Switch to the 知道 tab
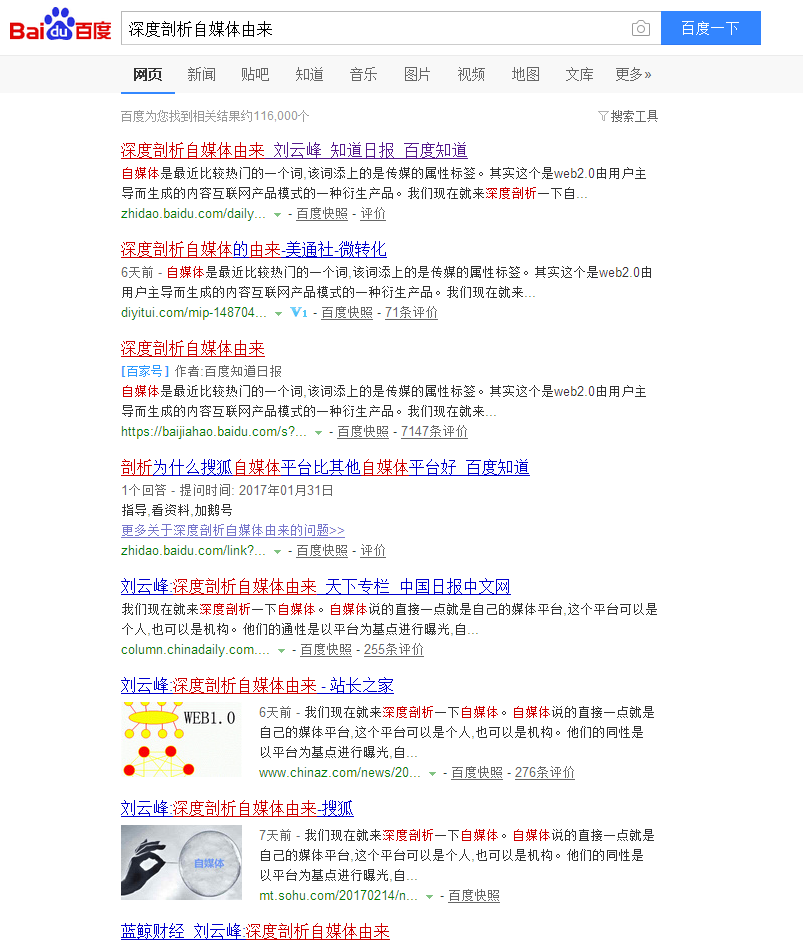Screen dimensions: 803x947 pos(309,74)
